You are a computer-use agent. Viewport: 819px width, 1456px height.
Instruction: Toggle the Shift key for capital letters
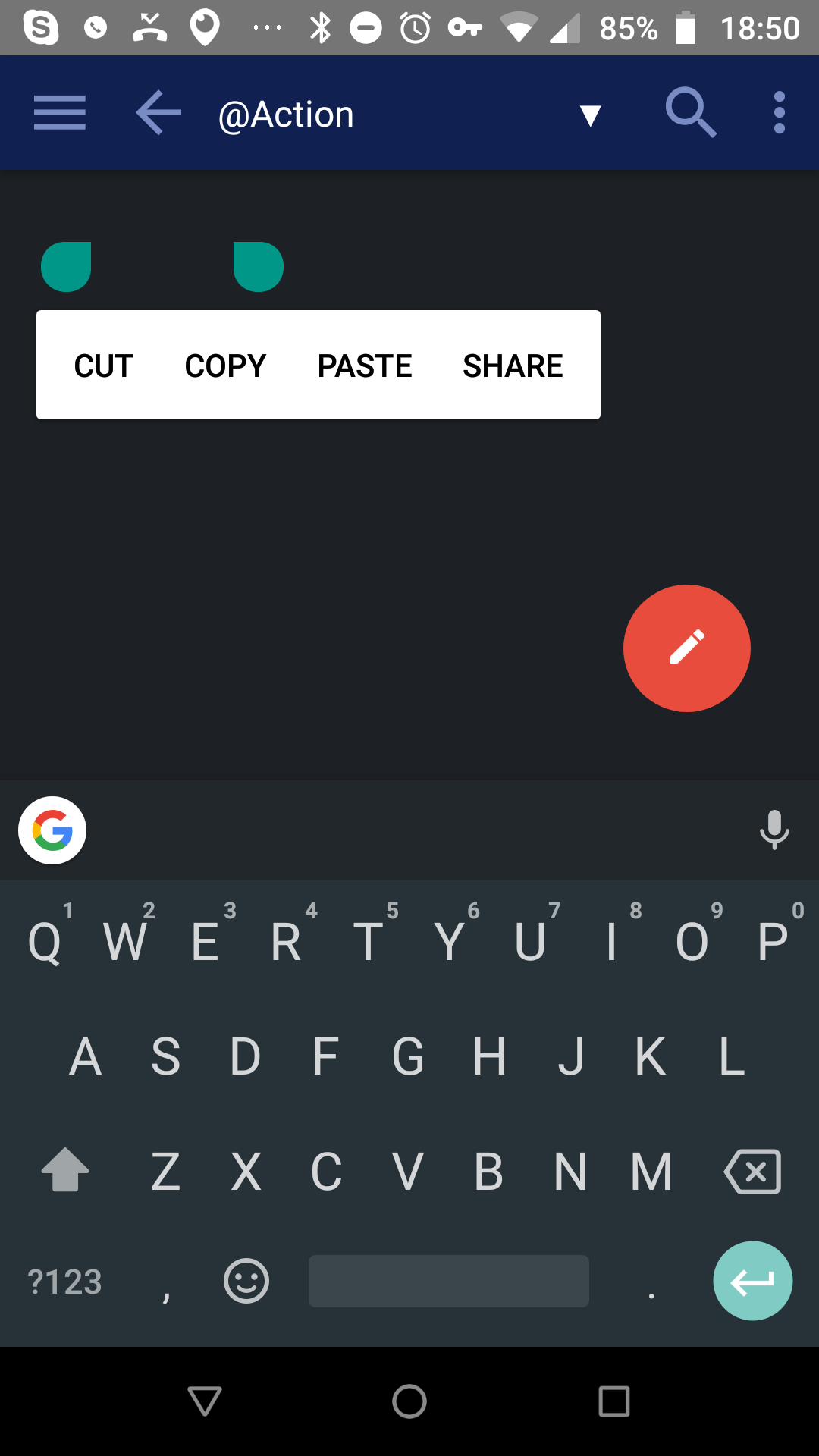point(65,1171)
